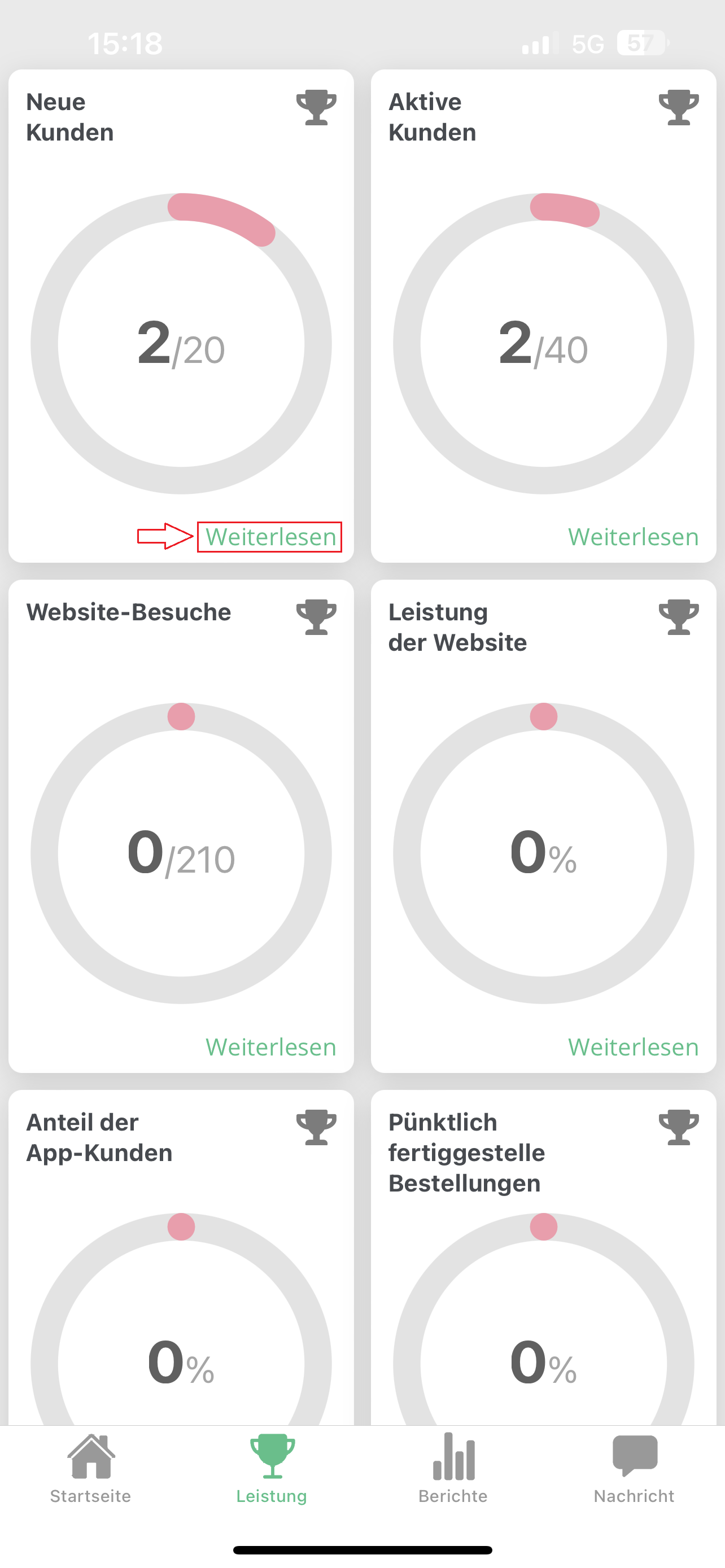Tap the trophy icon on Website-Besuche
Viewport: 725px width, 1568px height.
click(x=316, y=617)
